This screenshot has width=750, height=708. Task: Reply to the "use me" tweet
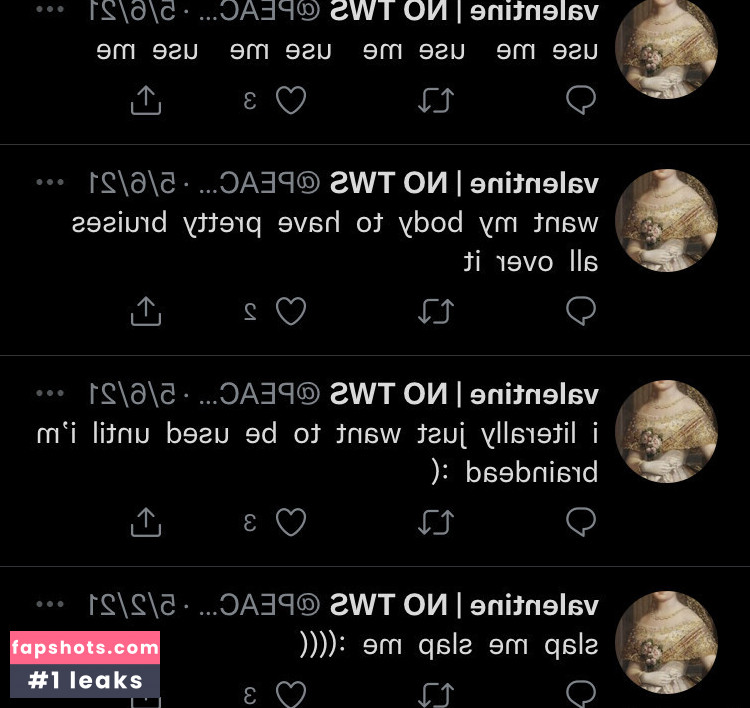581,100
